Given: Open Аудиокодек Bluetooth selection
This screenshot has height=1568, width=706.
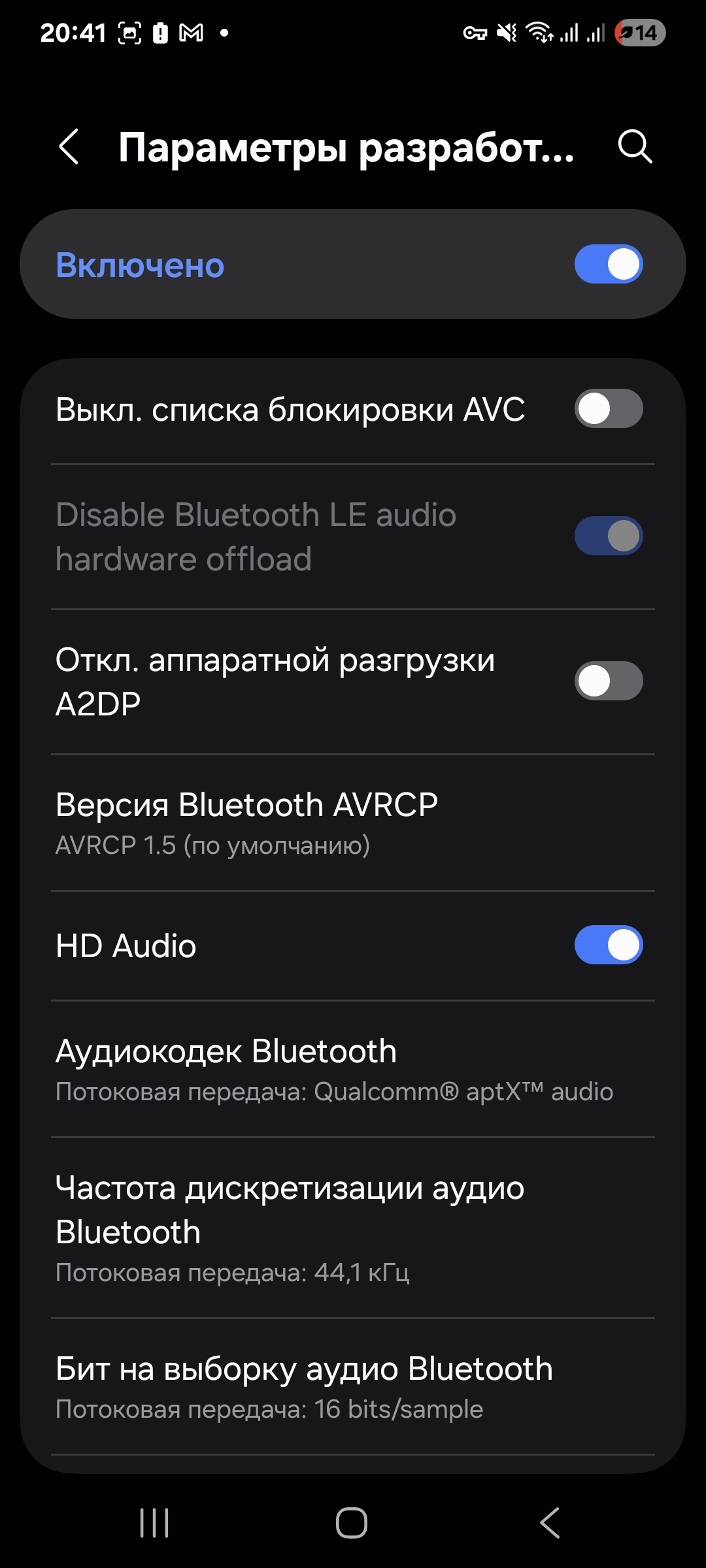Looking at the screenshot, I should 353,1069.
